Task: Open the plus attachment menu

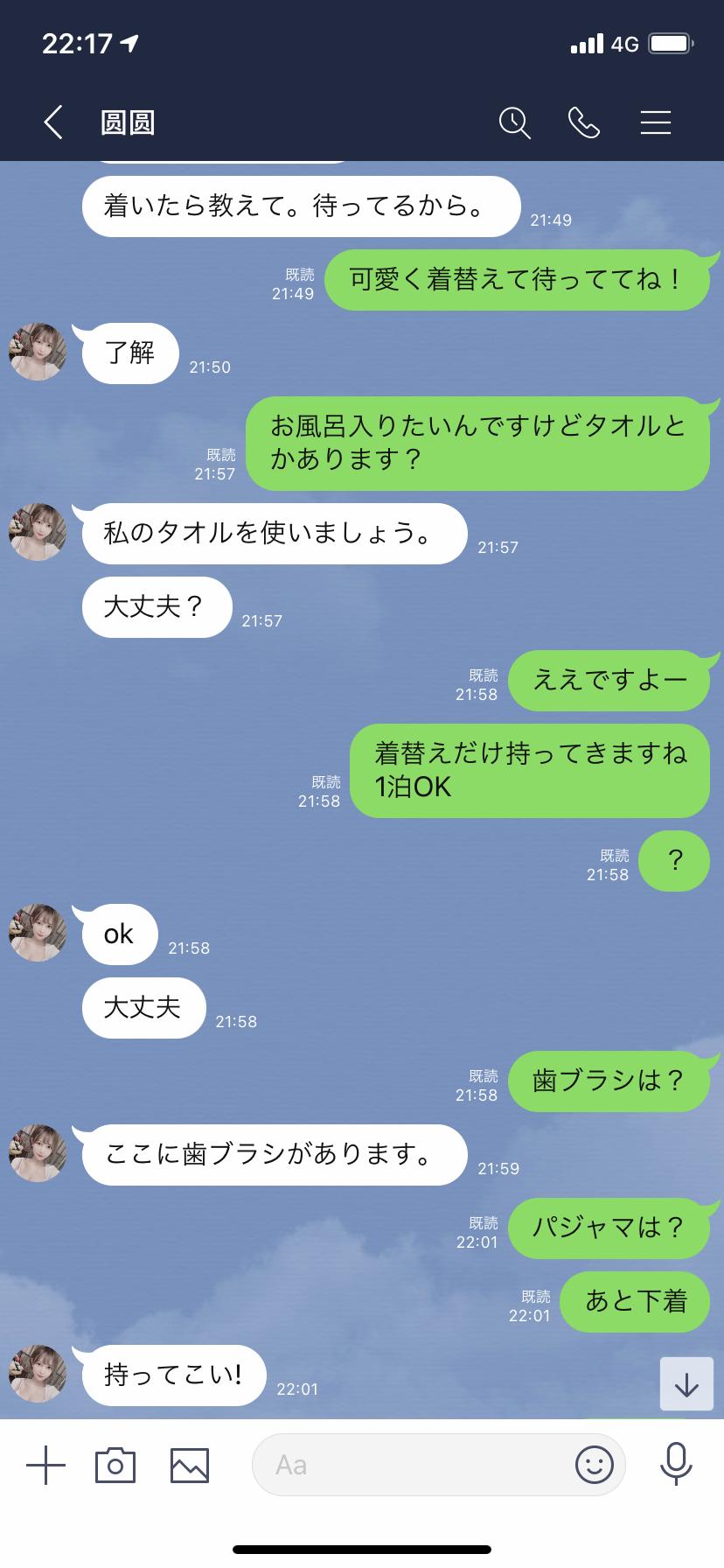Action: click(x=45, y=1465)
